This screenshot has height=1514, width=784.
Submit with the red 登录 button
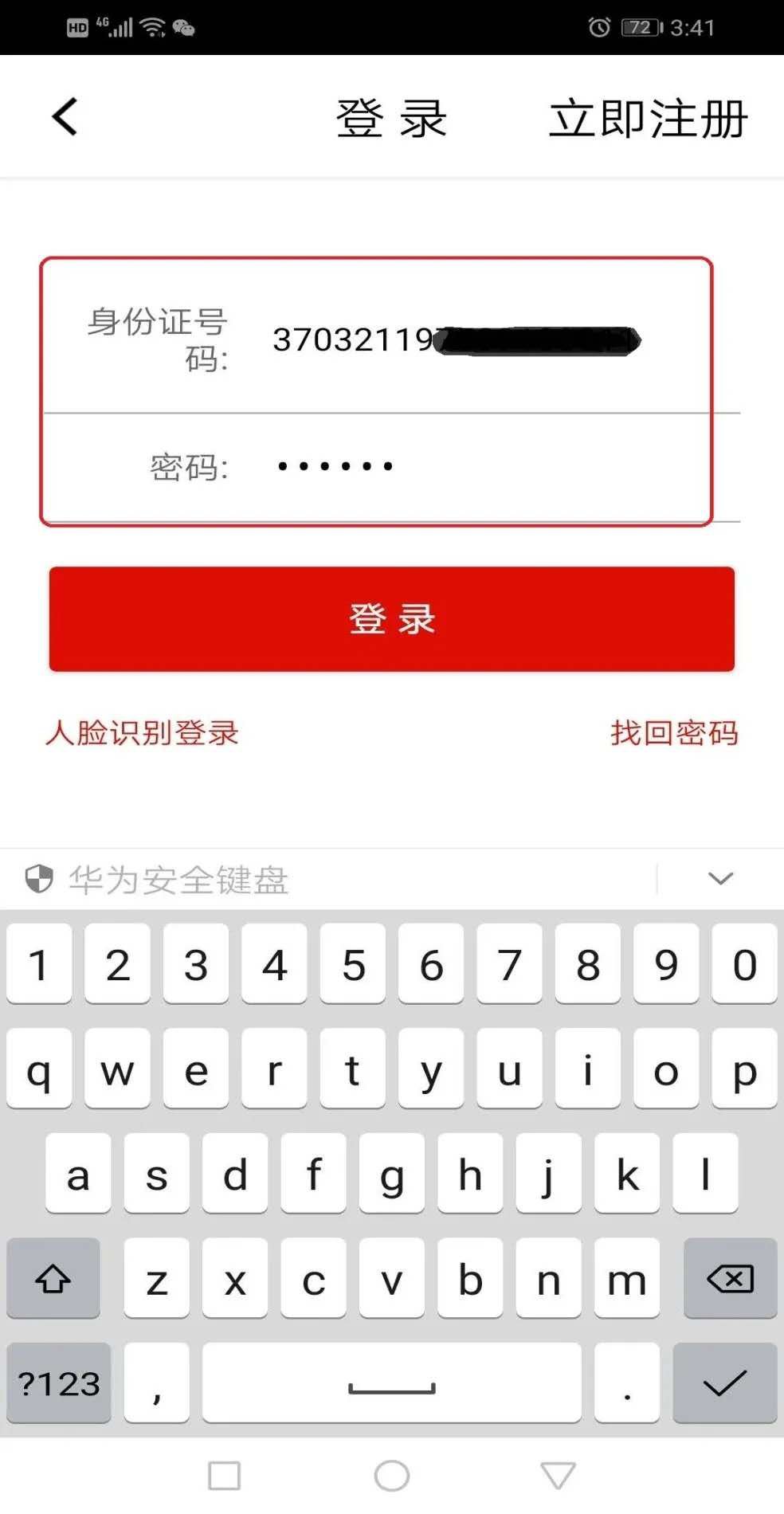[391, 619]
